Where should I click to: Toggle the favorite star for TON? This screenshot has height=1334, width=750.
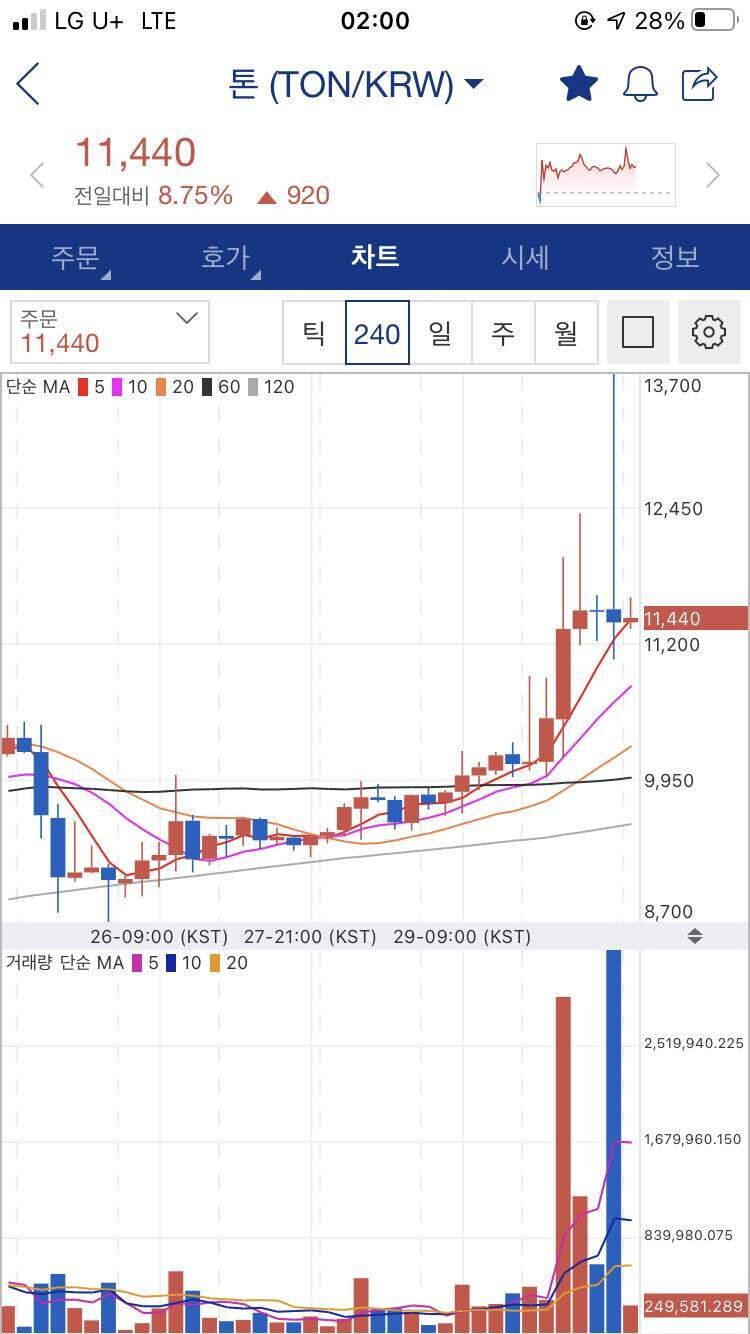coord(578,84)
